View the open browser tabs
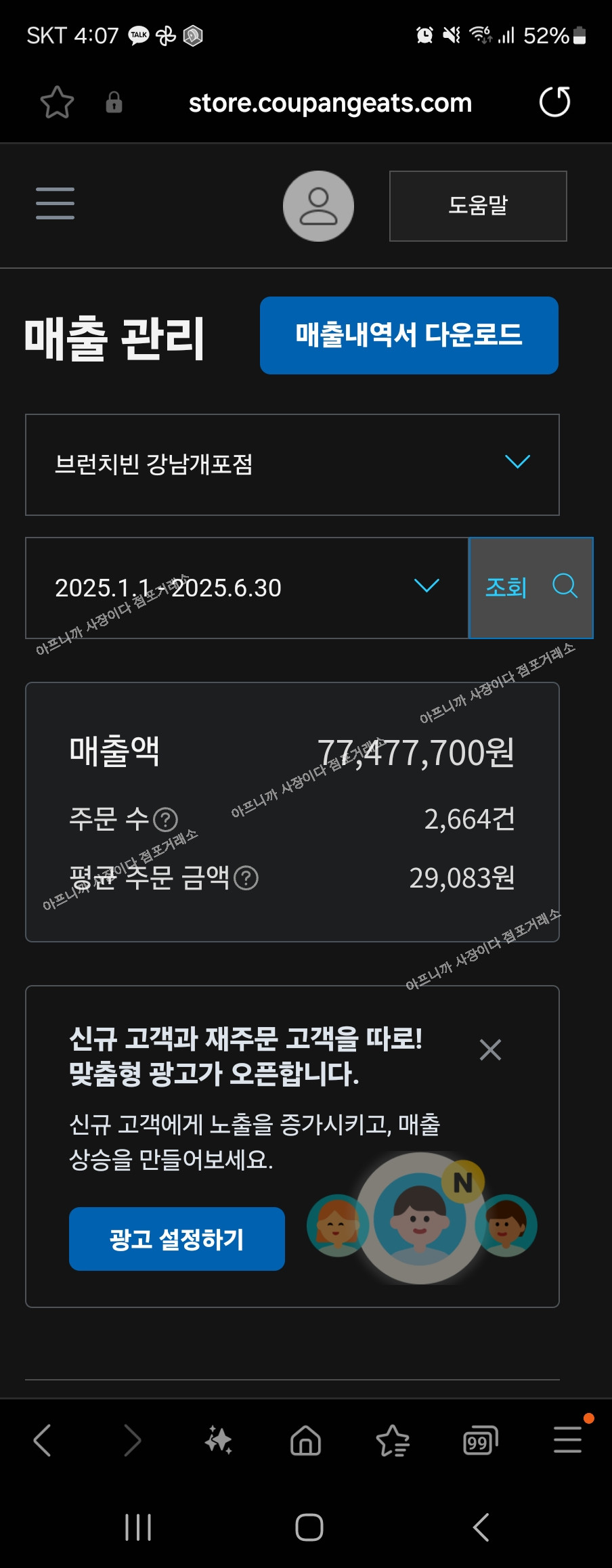Screen dimensions: 612x1568 (480, 1440)
